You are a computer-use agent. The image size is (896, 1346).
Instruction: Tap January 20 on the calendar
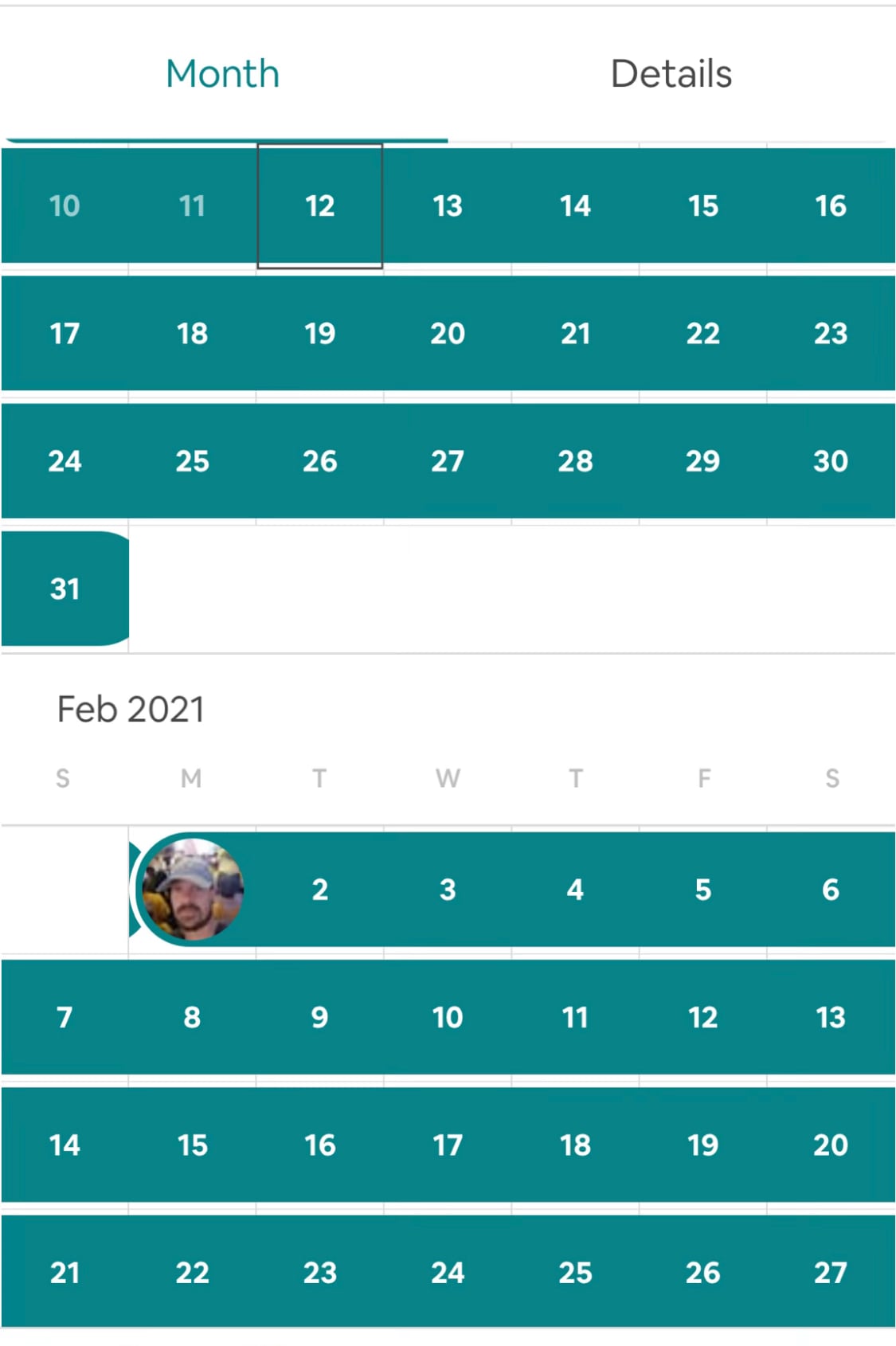(447, 334)
